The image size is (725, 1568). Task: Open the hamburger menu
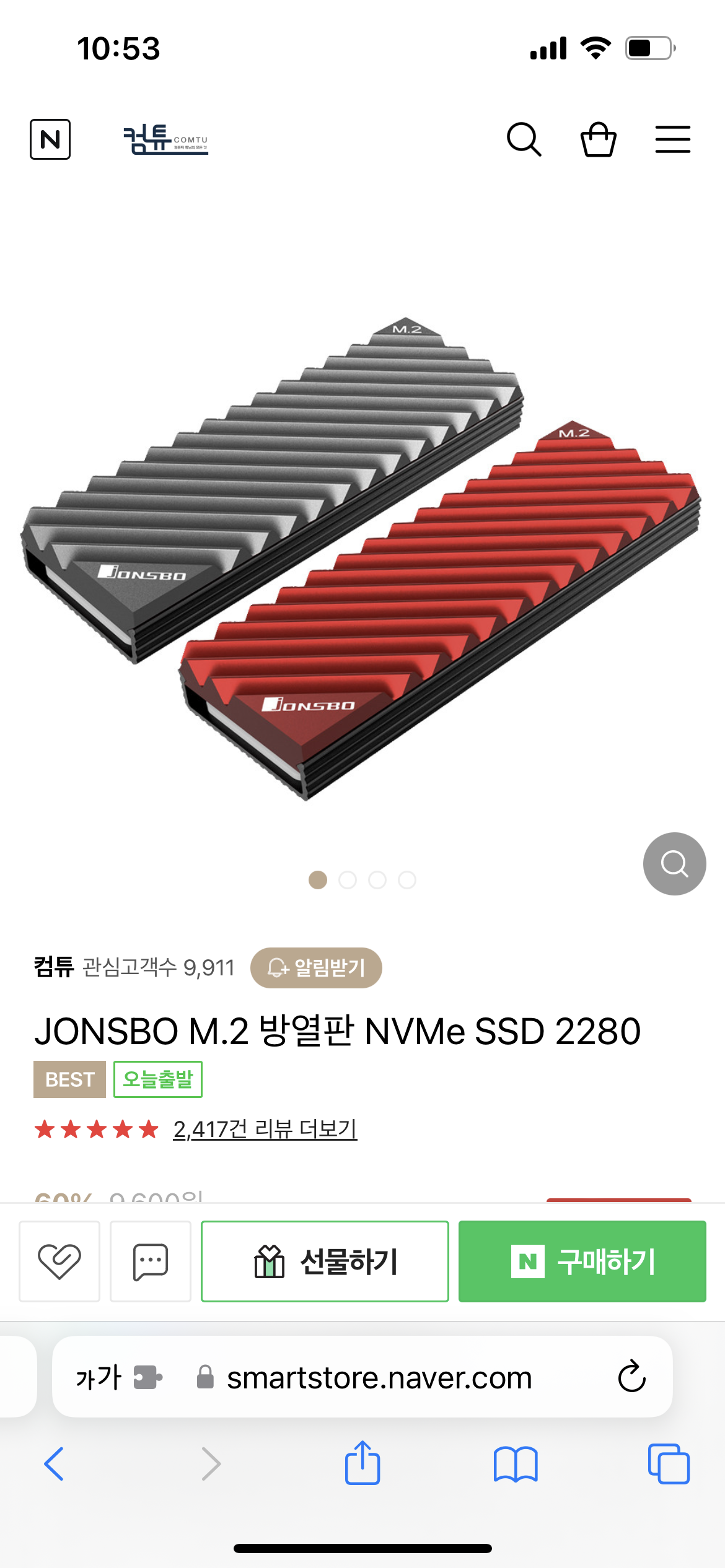coord(672,139)
